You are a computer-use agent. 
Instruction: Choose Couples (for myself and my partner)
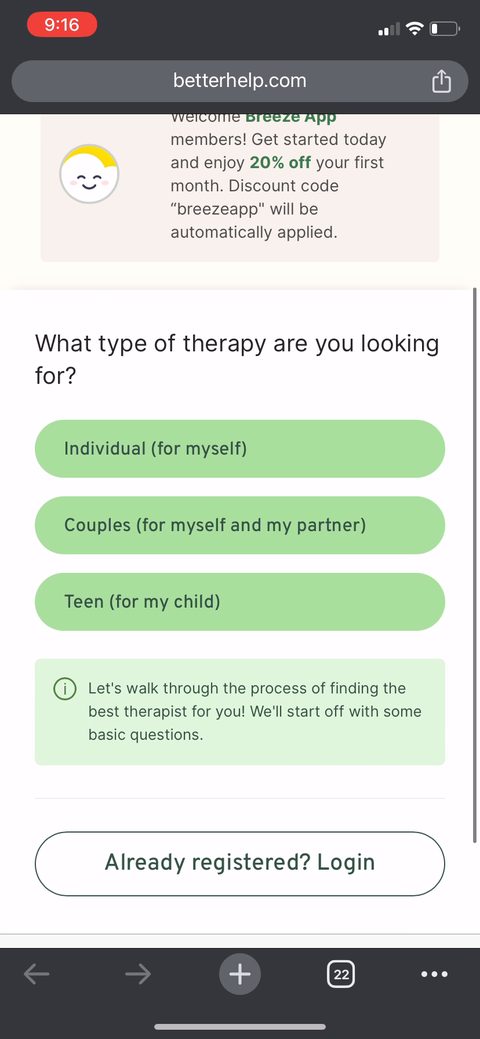click(x=239, y=525)
